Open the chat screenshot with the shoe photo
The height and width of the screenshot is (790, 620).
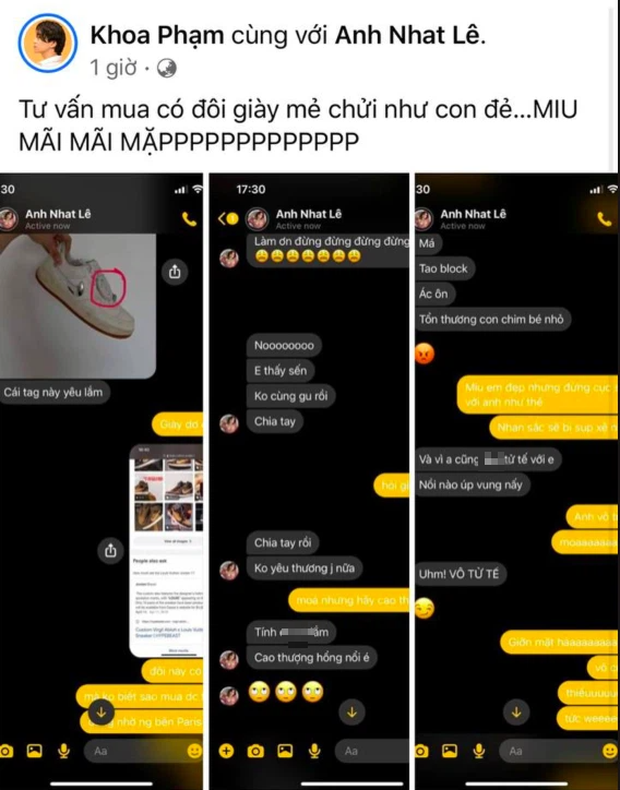click(x=102, y=480)
